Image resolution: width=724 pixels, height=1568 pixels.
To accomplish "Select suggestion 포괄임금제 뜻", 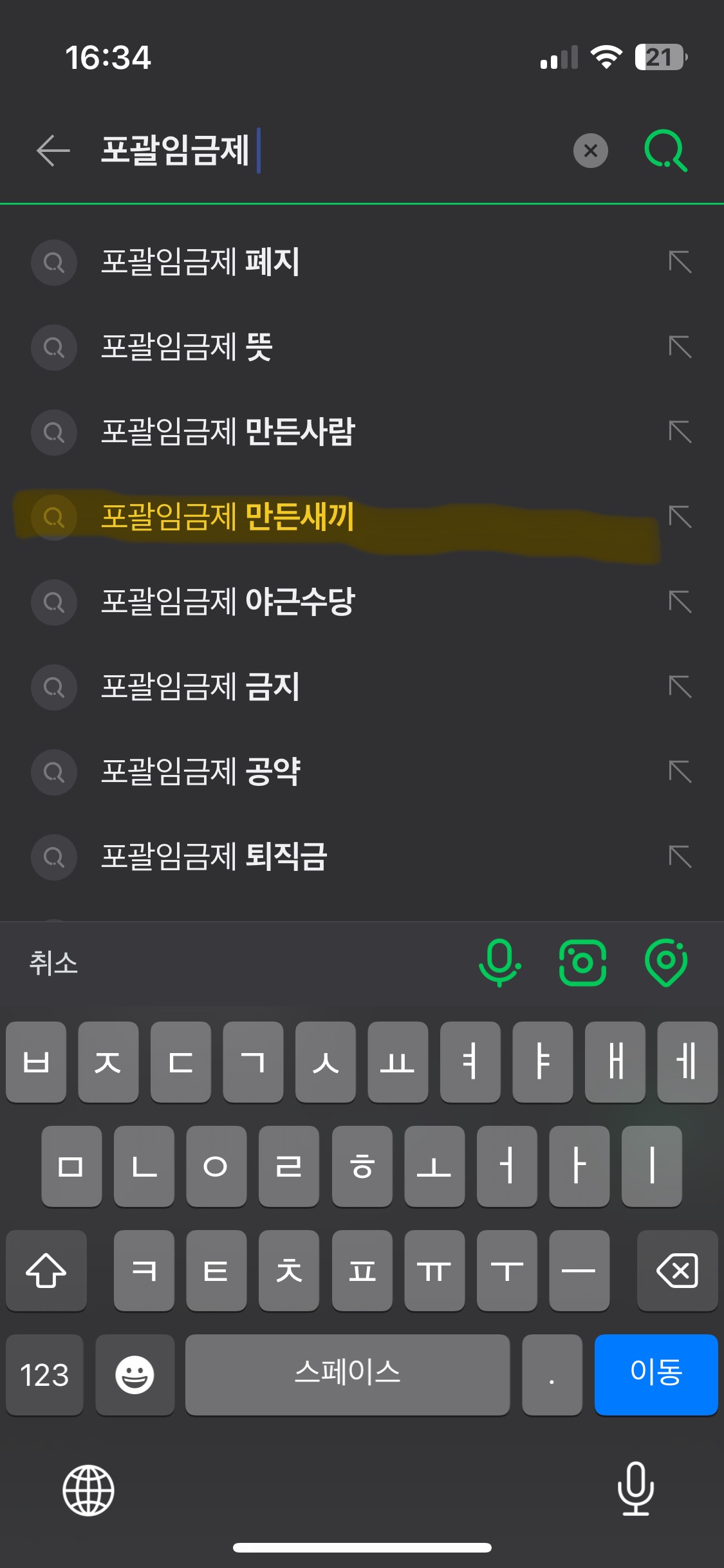I will pos(187,348).
